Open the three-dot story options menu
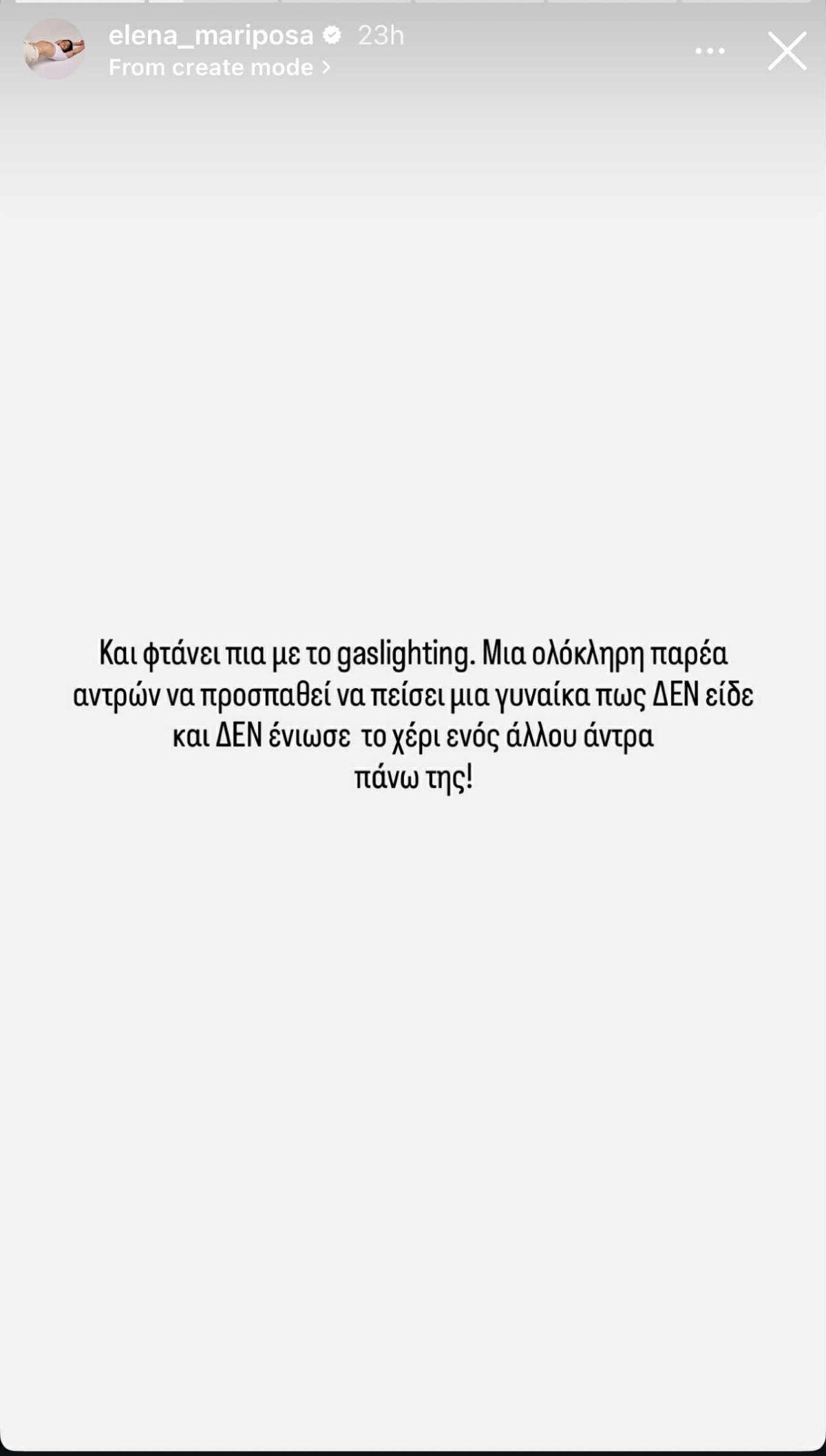The image size is (826, 1456). [710, 51]
